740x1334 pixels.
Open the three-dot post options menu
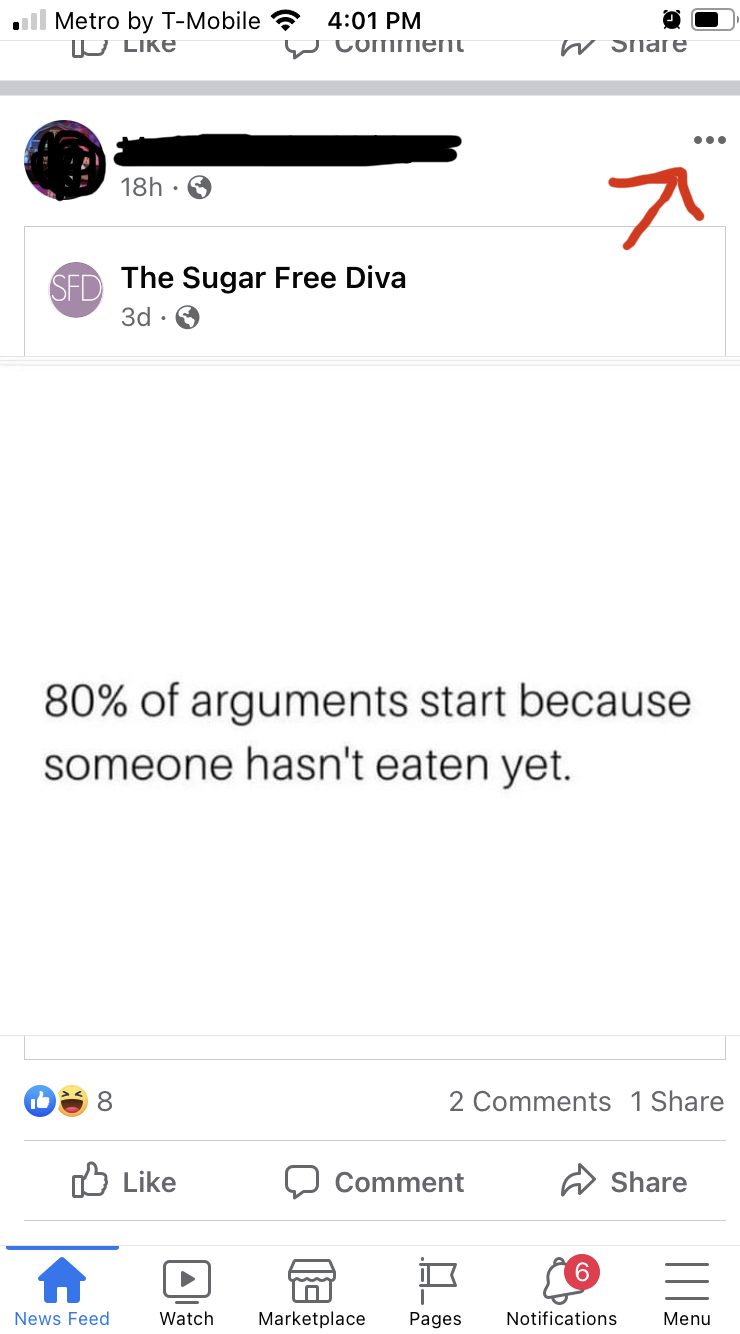coord(709,140)
